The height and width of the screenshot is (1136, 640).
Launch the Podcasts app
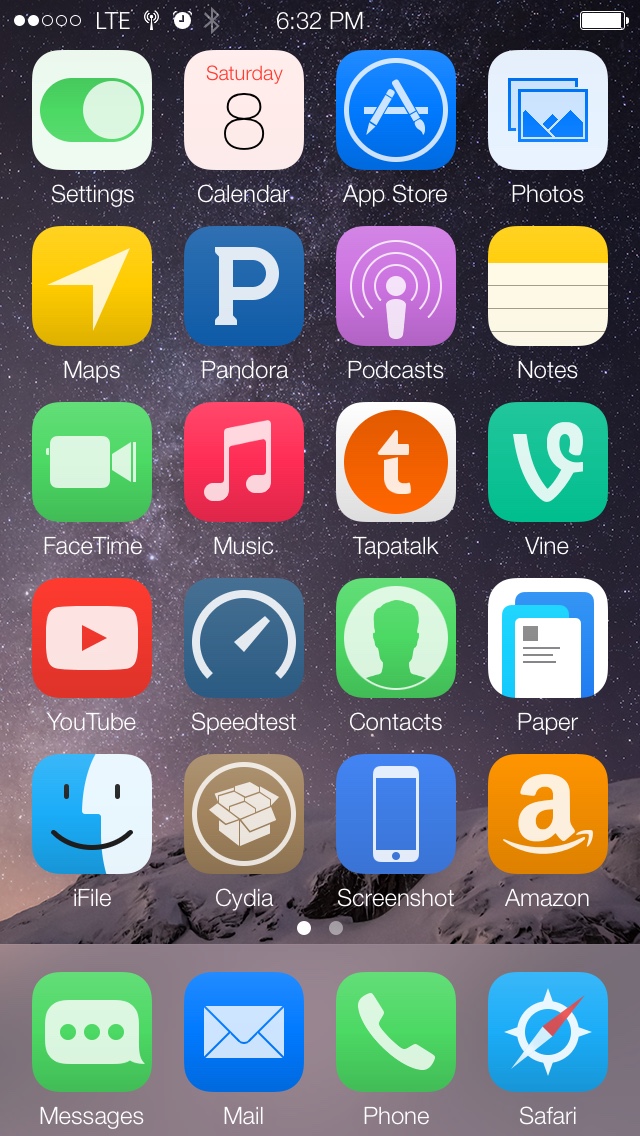[396, 286]
